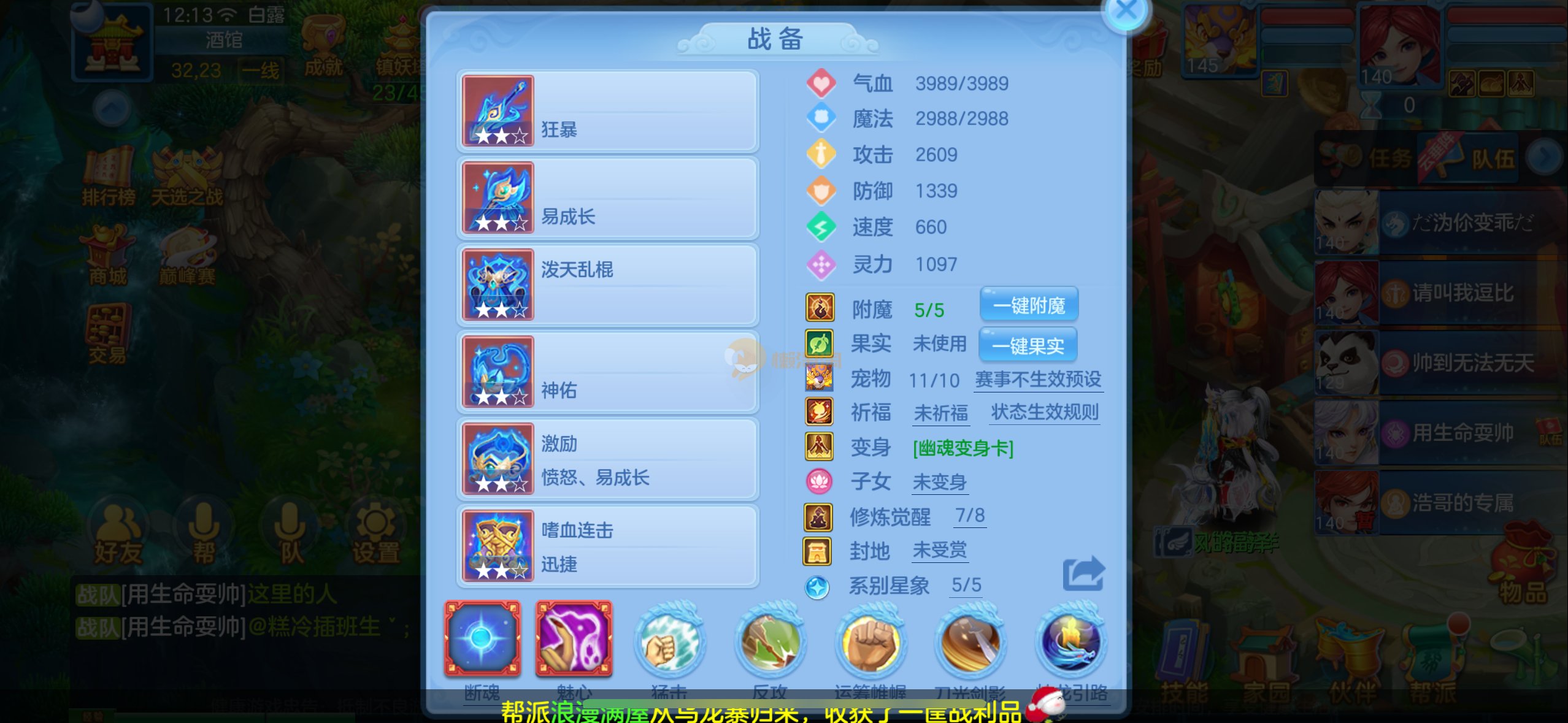The image size is (1568, 723).
Task: Open the 修炼觉醒 7/8 link
Action: click(x=969, y=516)
